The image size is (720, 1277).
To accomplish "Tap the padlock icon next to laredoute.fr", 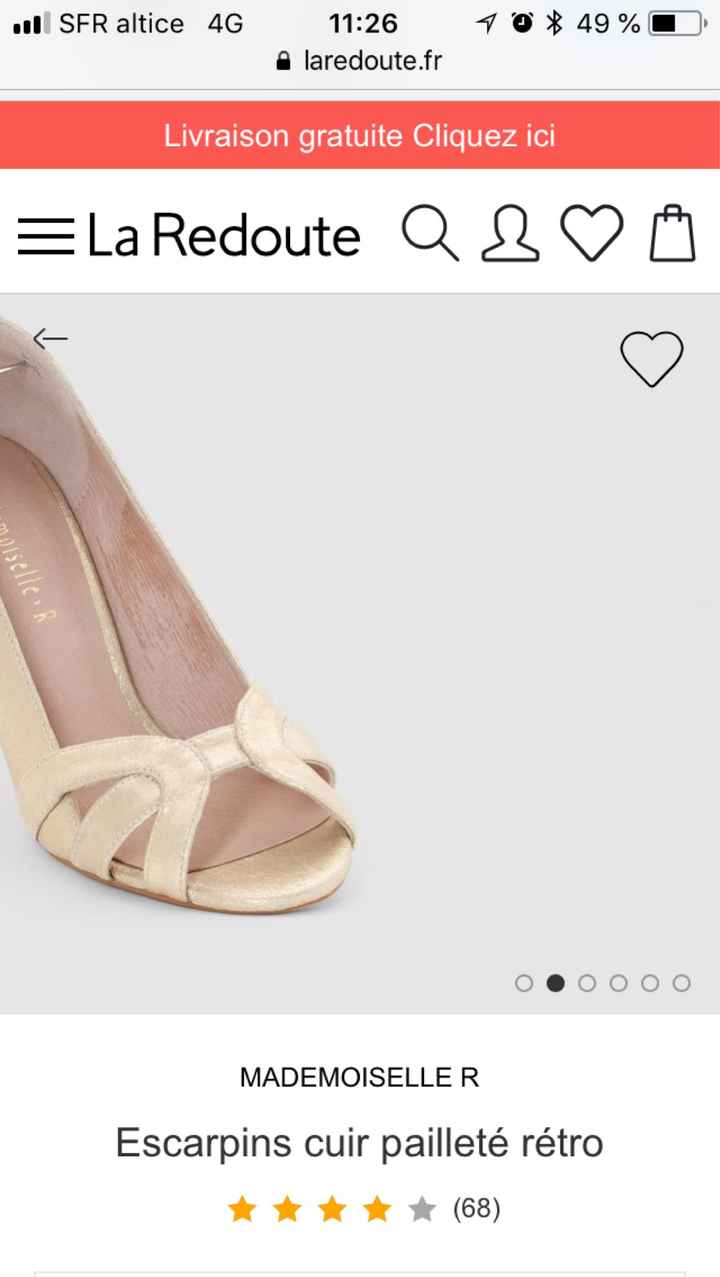I will 287,61.
